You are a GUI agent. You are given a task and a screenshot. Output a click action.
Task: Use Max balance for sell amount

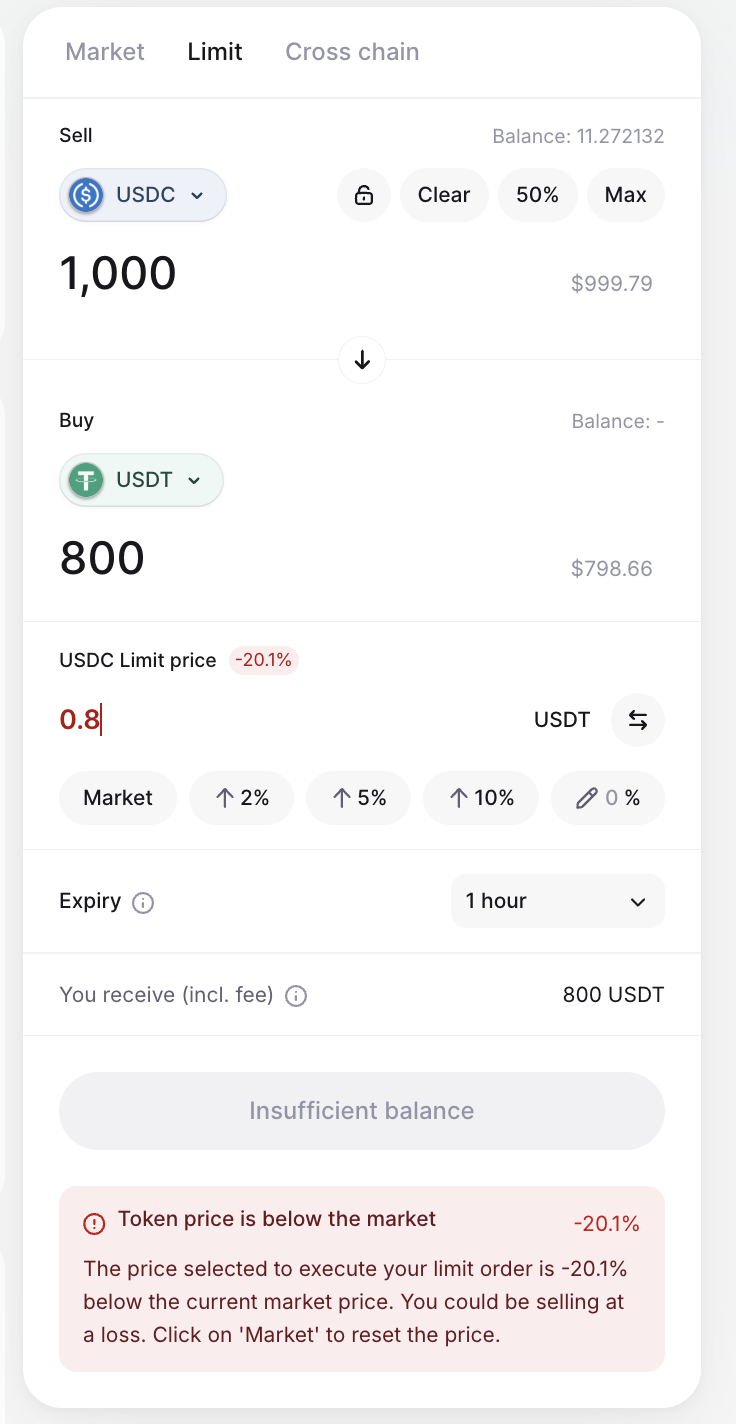click(x=625, y=195)
